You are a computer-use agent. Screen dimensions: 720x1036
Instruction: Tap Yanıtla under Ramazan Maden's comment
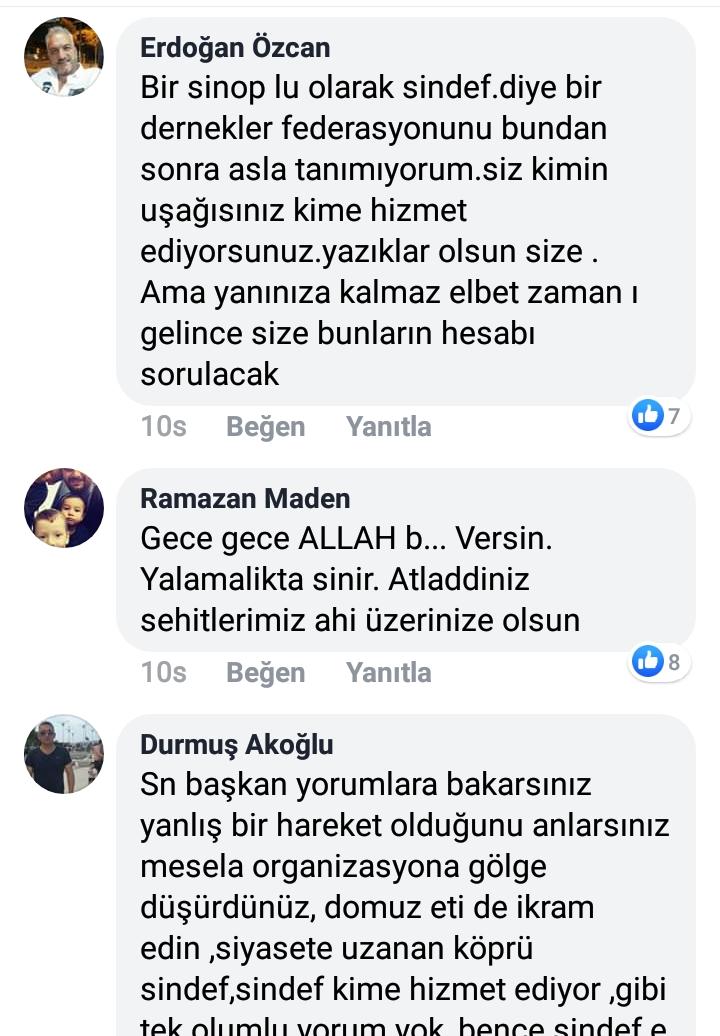coord(388,673)
